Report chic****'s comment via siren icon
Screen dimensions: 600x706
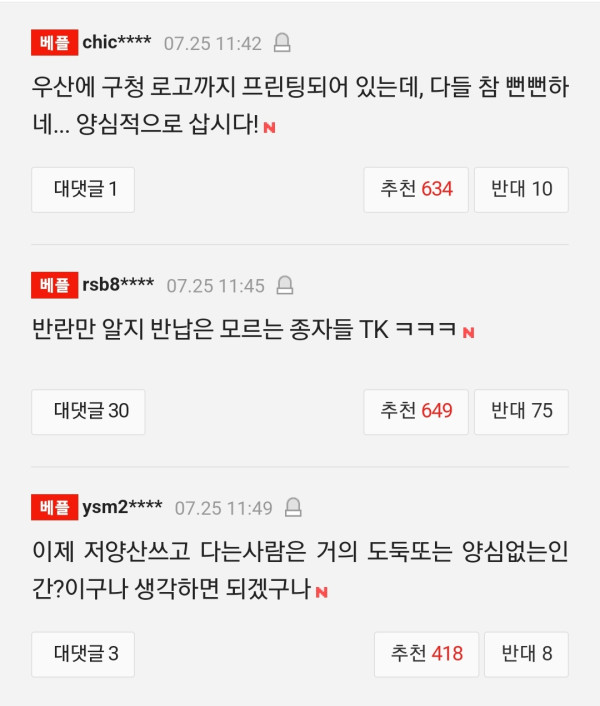pos(282,43)
